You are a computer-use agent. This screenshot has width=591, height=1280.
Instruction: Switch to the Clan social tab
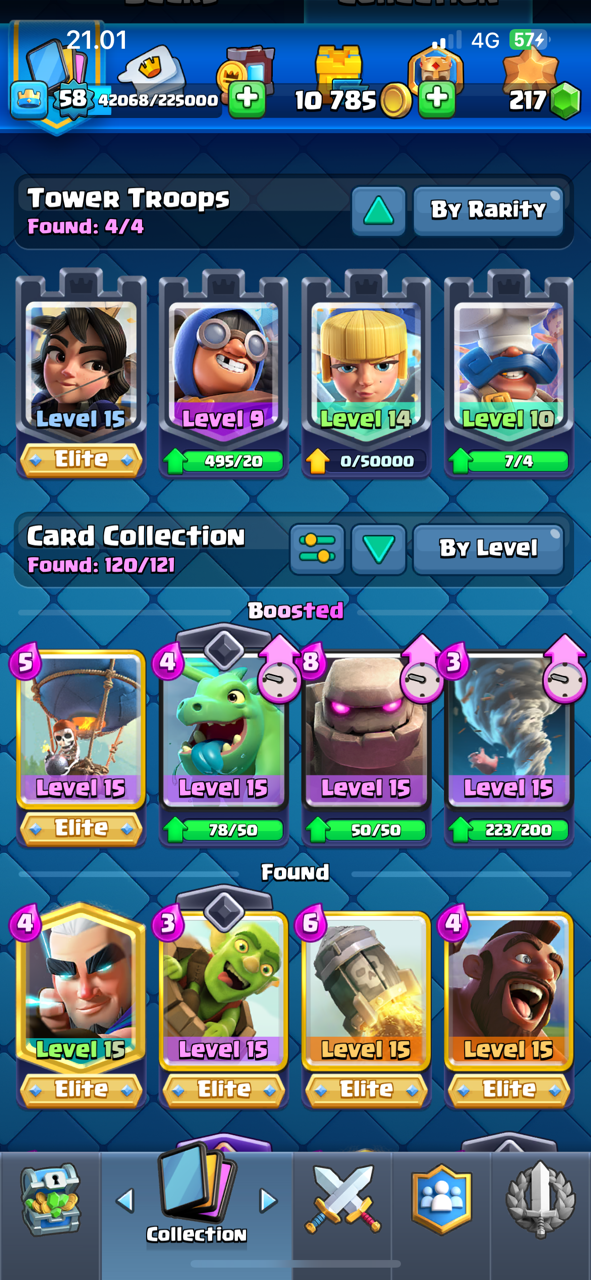(x=441, y=1199)
